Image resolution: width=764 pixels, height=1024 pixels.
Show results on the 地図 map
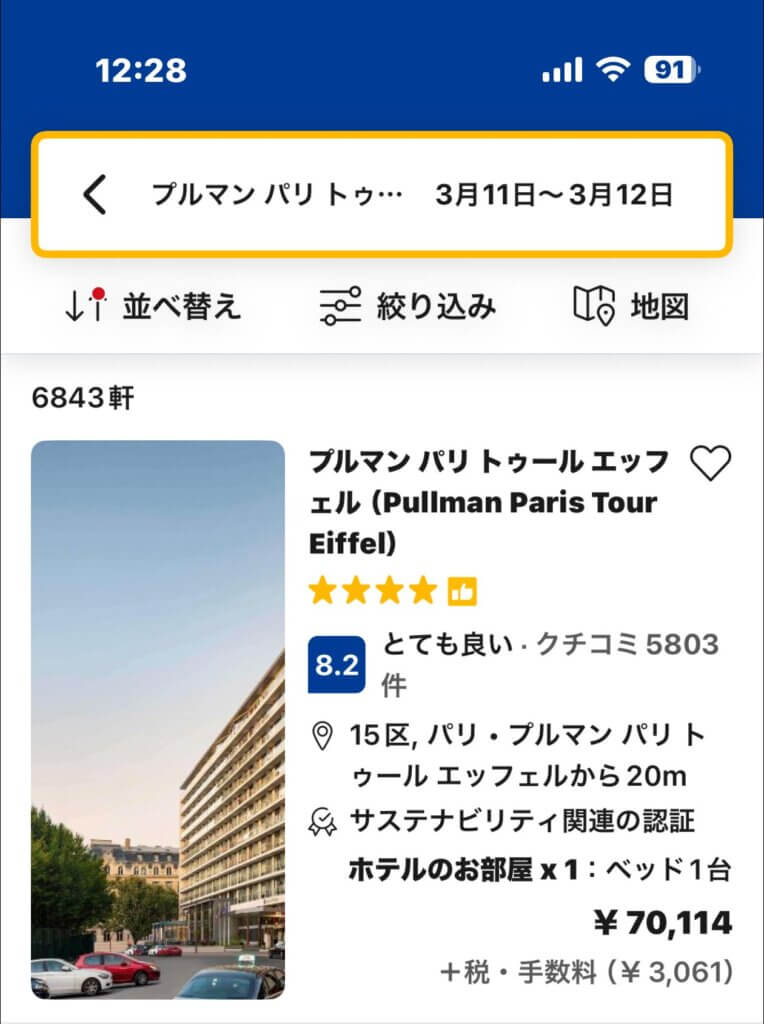(632, 306)
